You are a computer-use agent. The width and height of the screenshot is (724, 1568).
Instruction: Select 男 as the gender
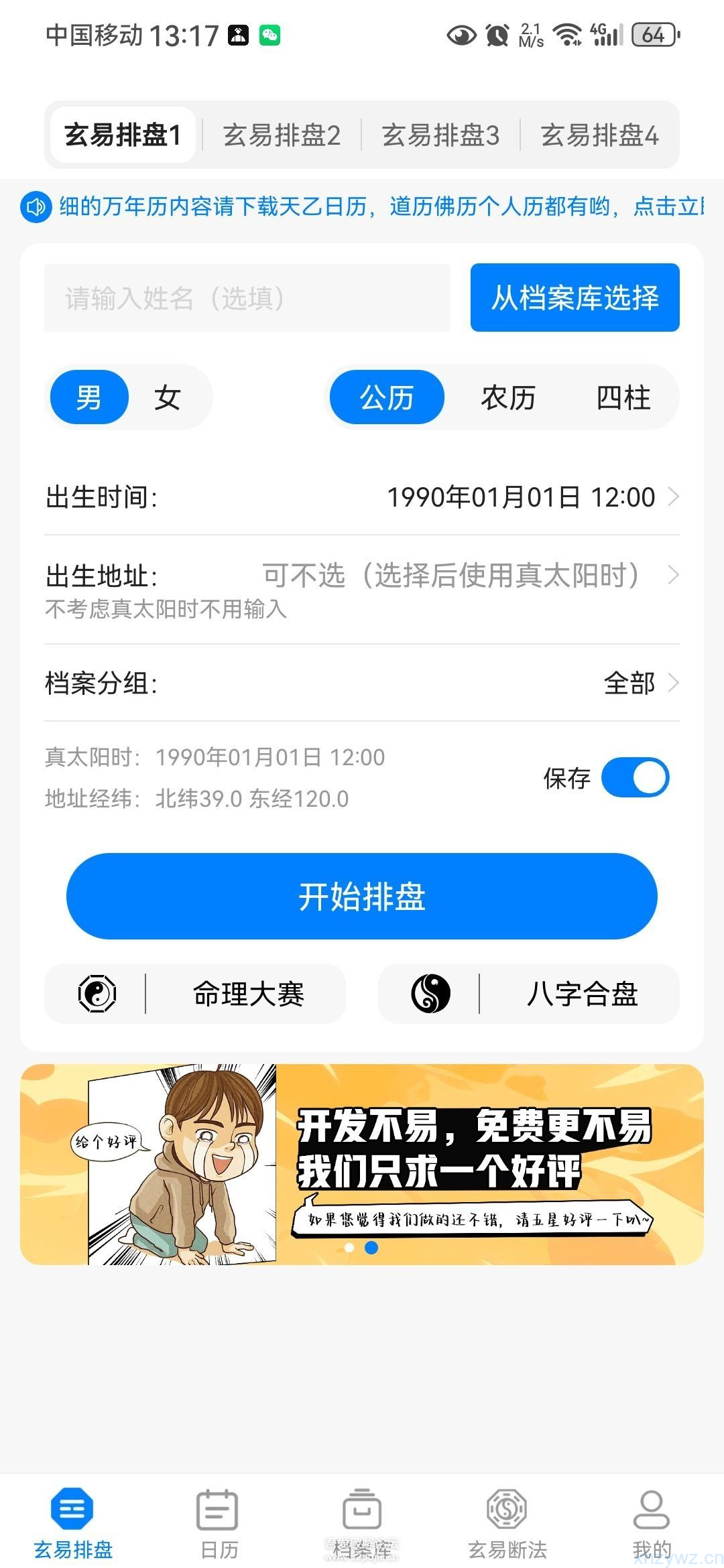pos(89,397)
